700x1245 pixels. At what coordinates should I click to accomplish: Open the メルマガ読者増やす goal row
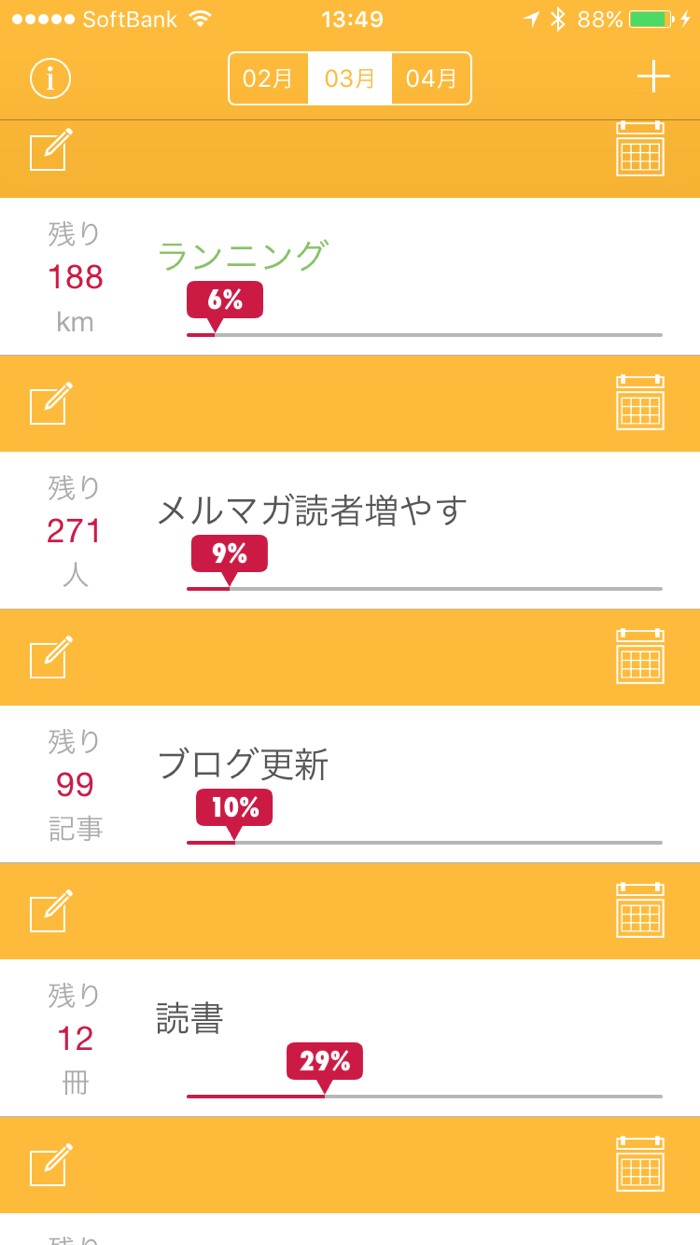[350, 530]
